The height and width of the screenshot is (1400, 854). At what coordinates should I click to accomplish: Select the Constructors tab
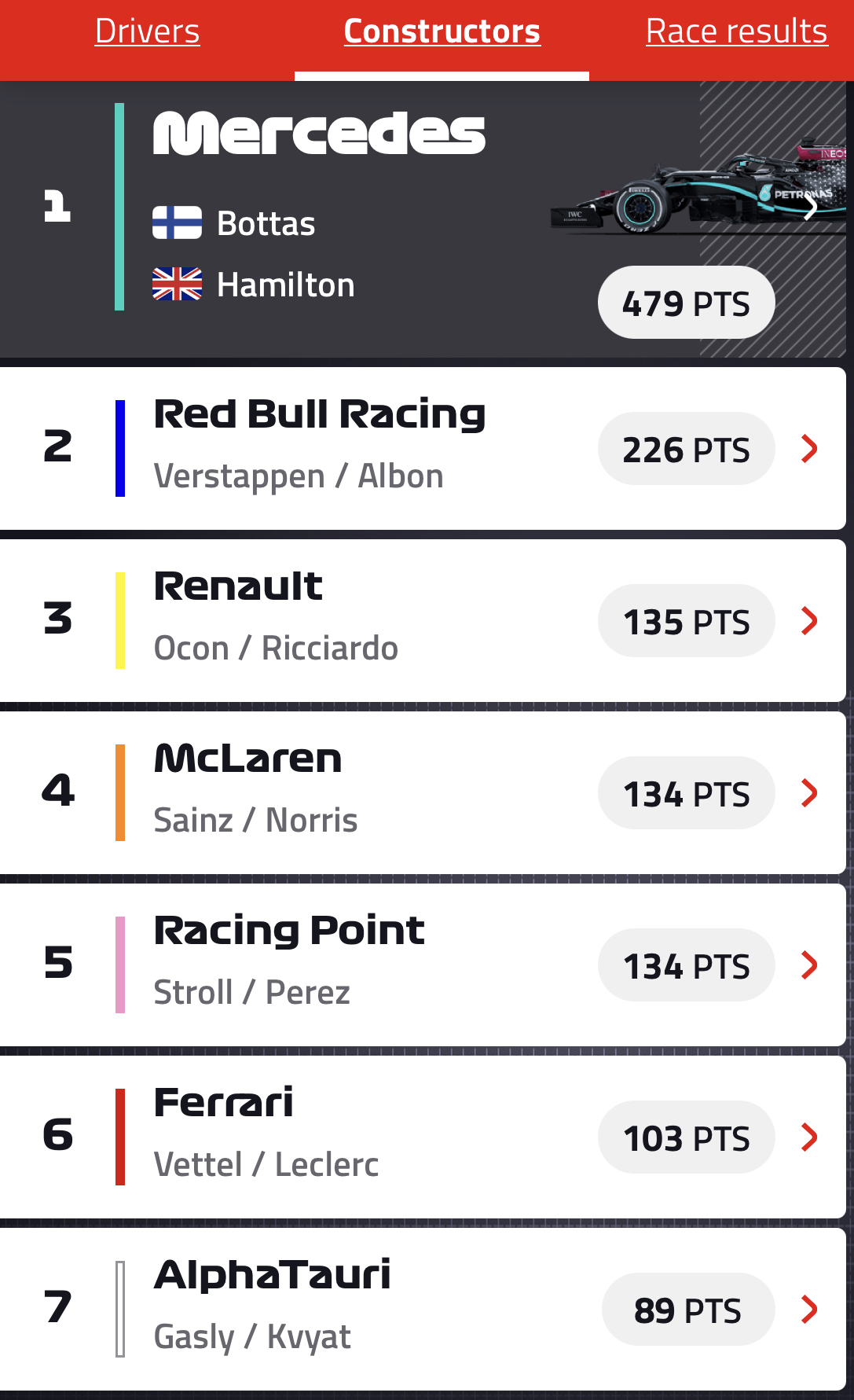click(442, 31)
